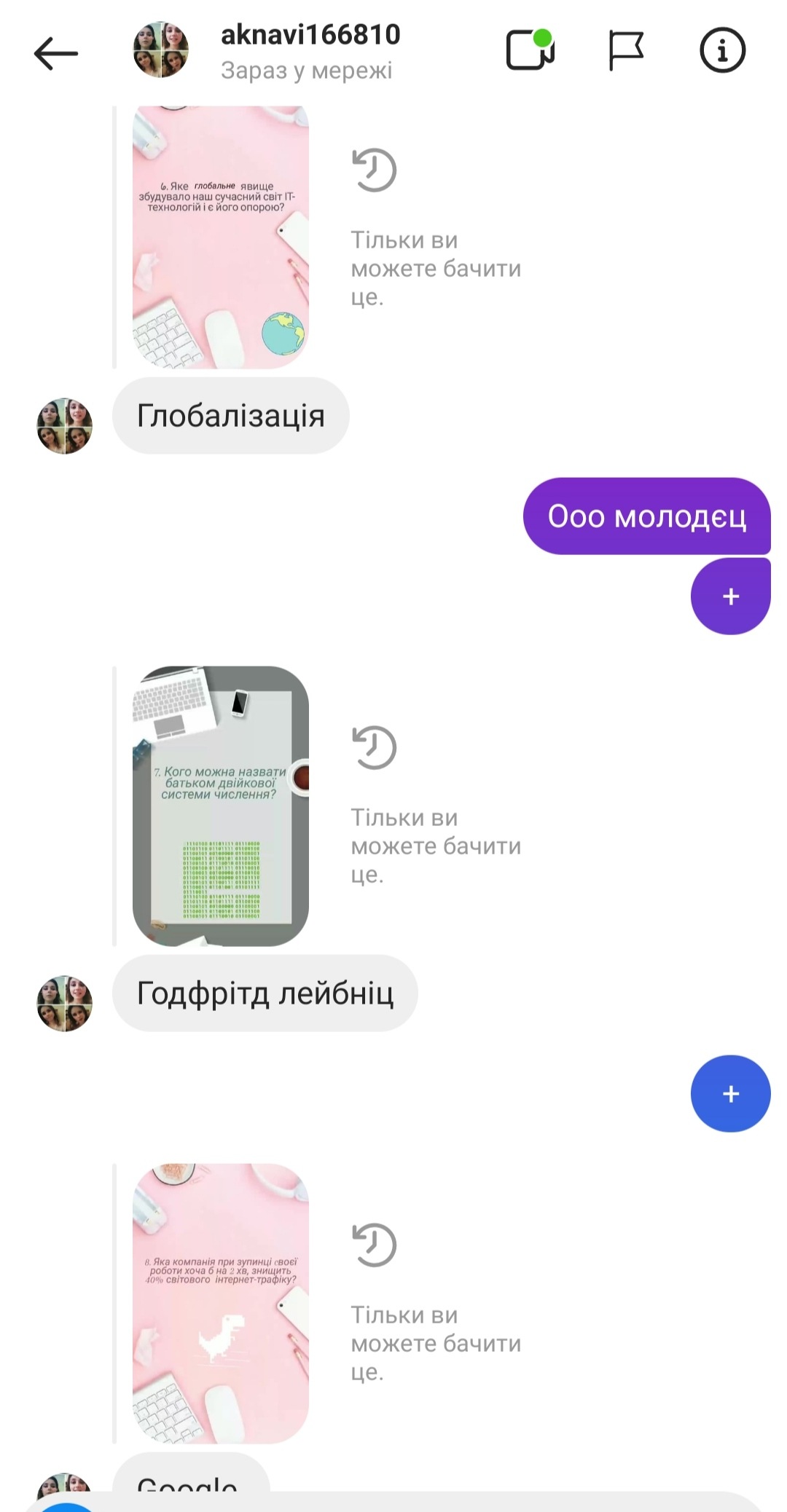The image size is (787, 1512).
Task: Open the flag icon in header
Action: click(626, 50)
